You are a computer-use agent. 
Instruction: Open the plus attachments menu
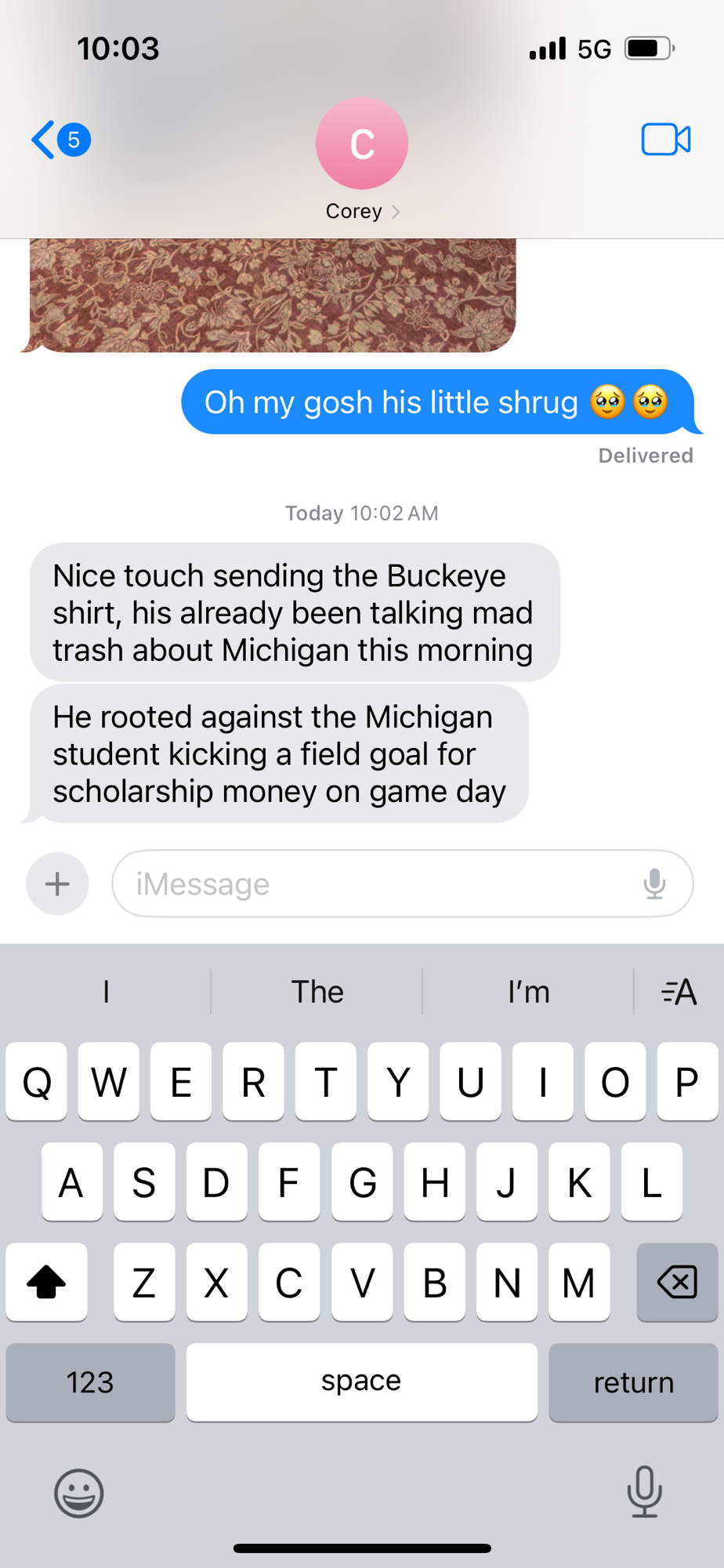57,884
